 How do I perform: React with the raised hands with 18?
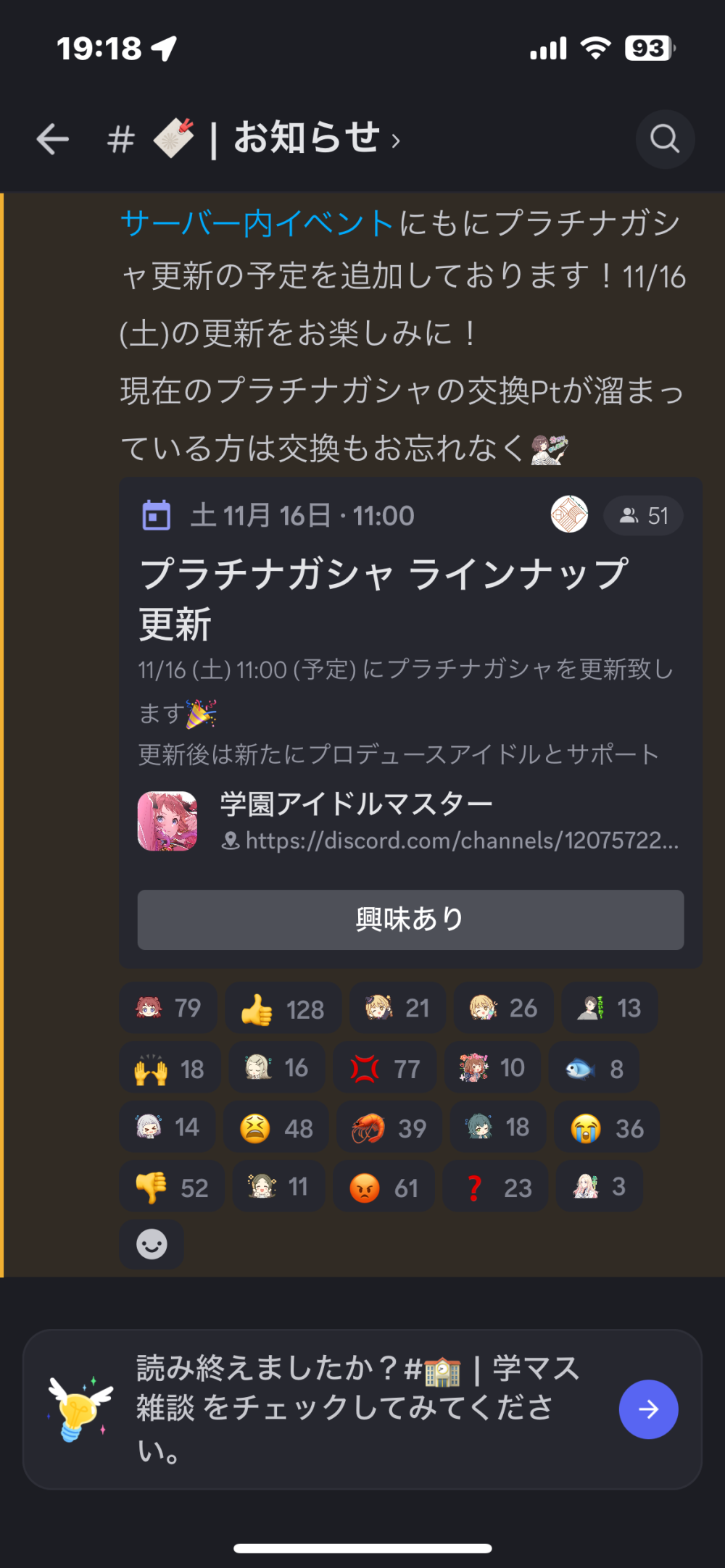tap(170, 1069)
